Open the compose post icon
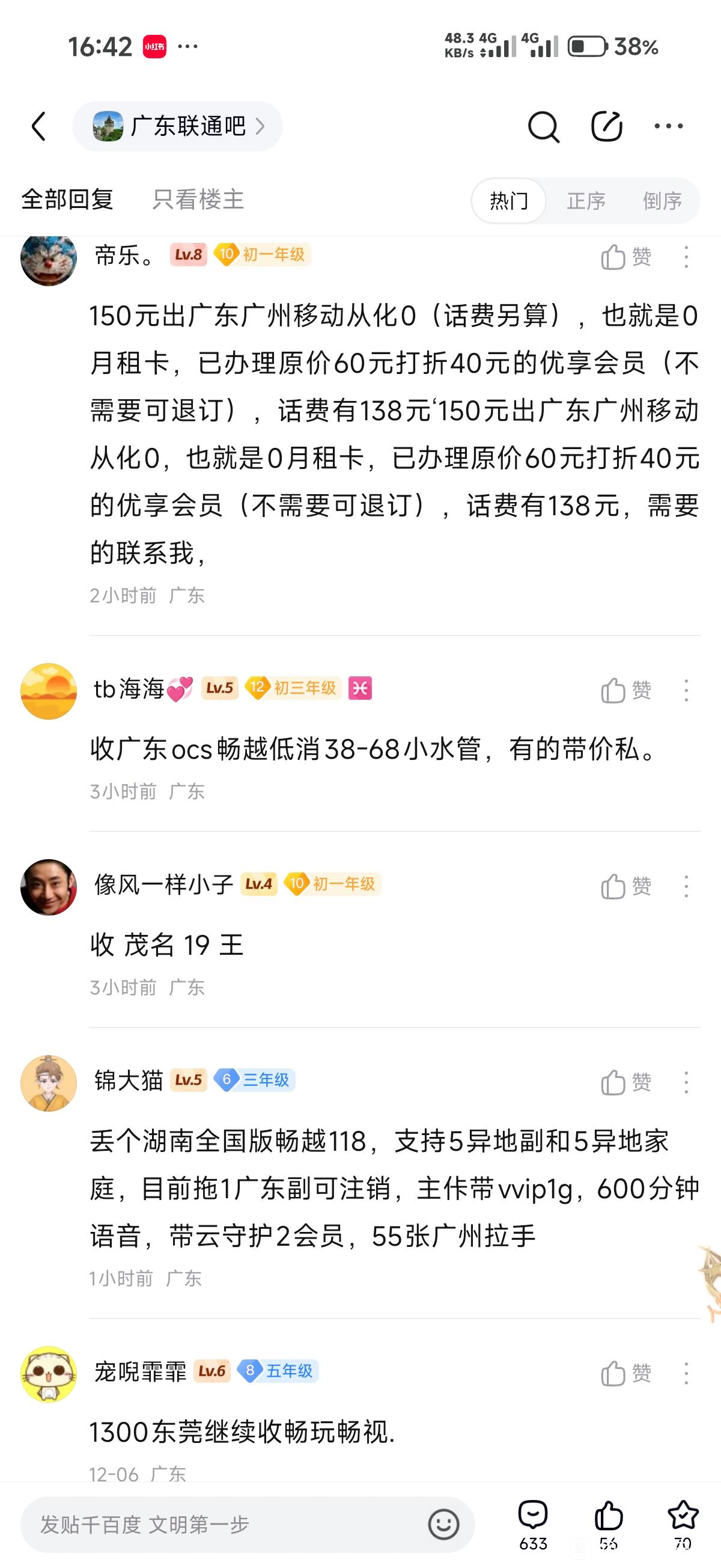The image size is (721, 1568). [x=607, y=127]
